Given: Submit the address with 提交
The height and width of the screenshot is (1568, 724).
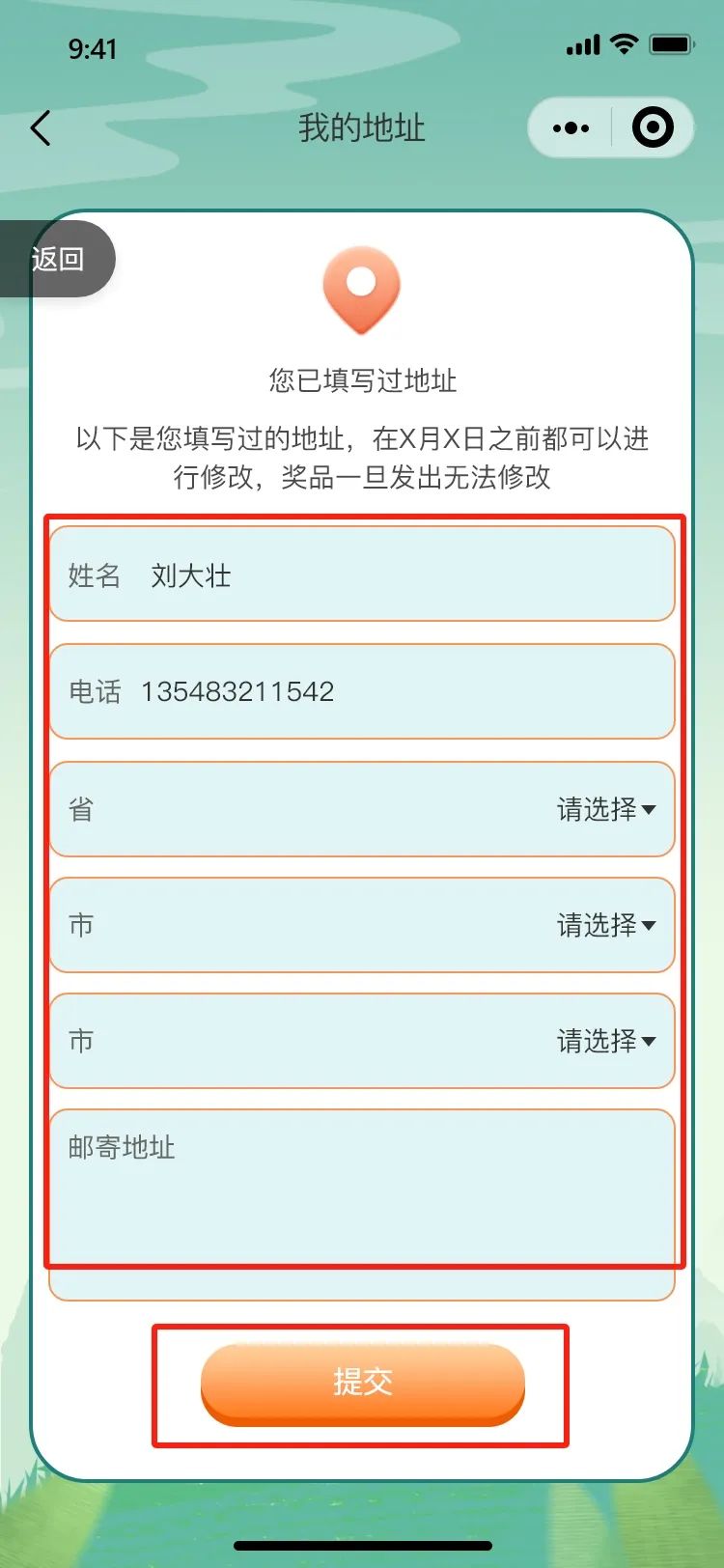Looking at the screenshot, I should 362,1383.
